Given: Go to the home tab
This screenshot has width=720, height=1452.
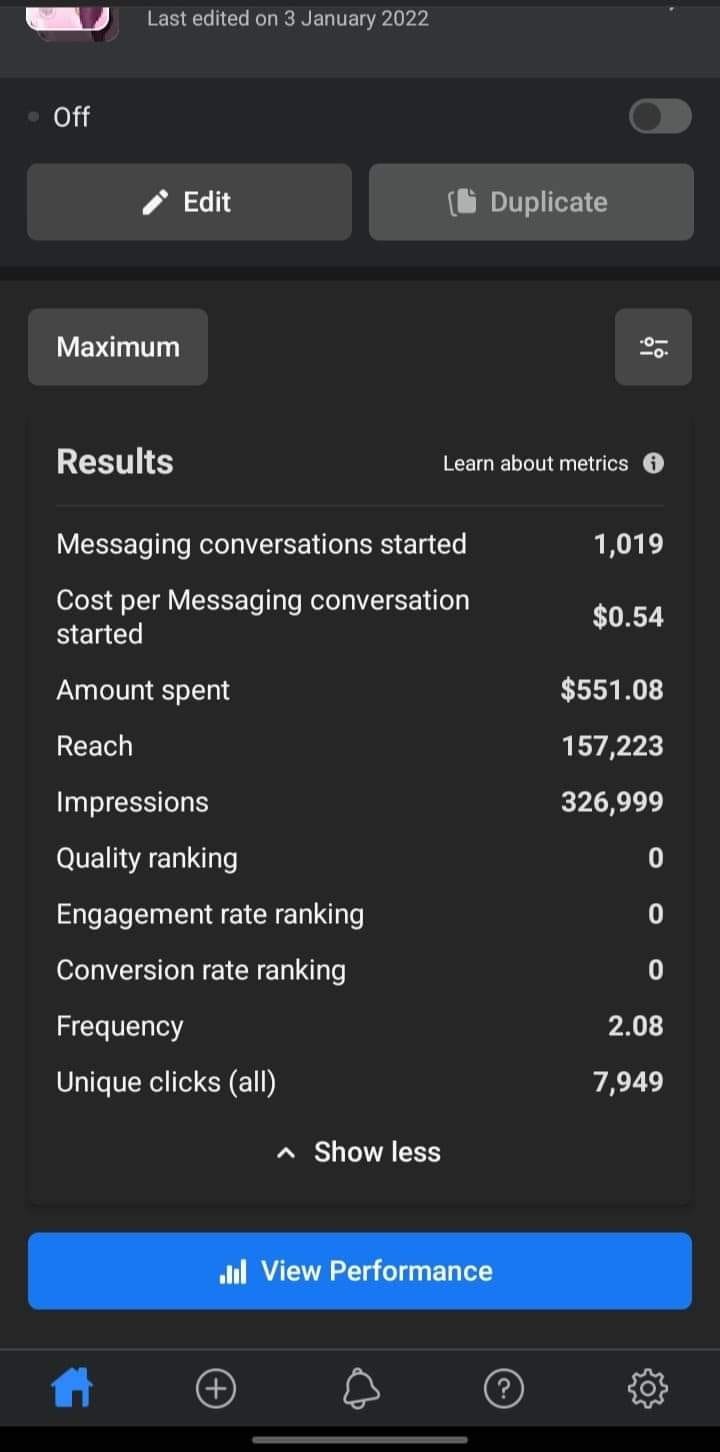Looking at the screenshot, I should click(72, 1388).
